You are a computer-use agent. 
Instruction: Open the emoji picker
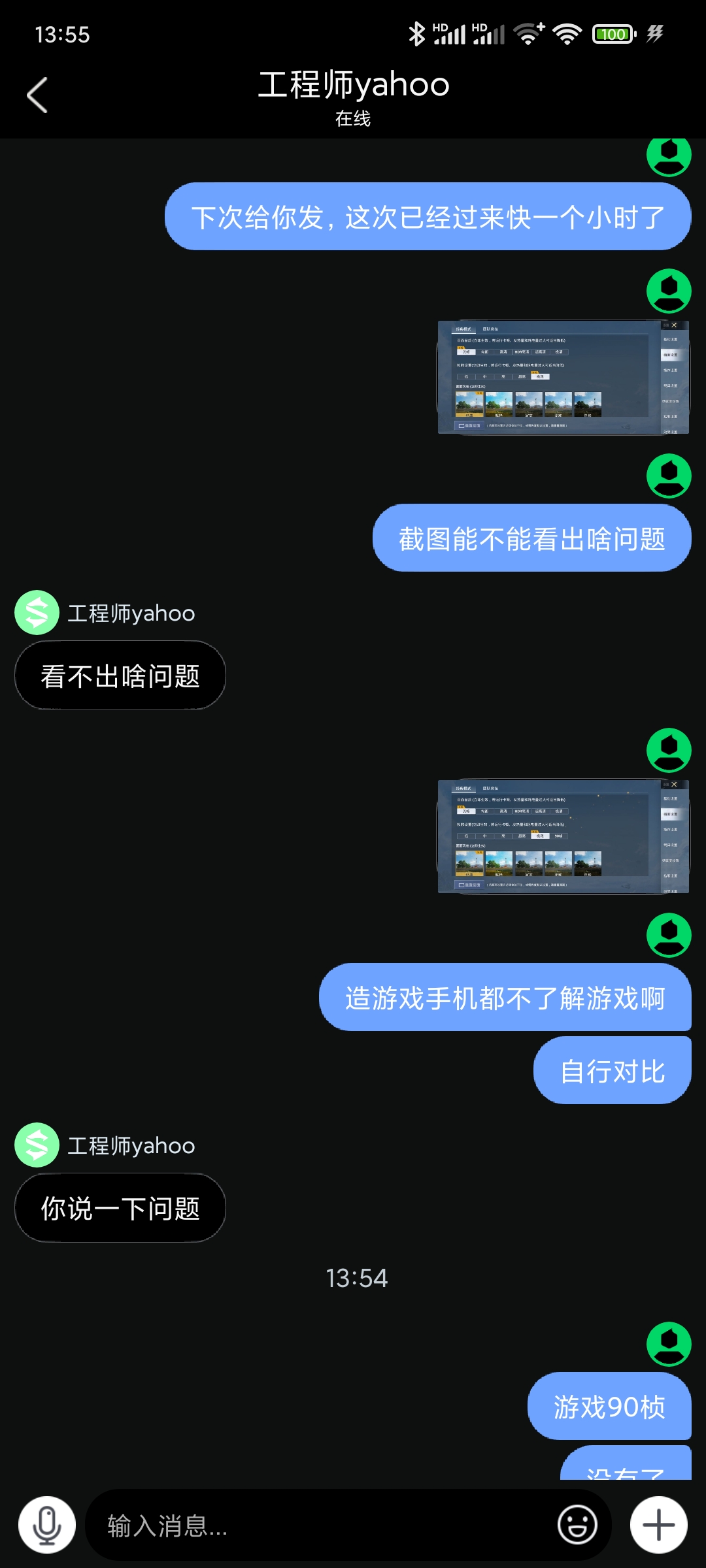(577, 1525)
